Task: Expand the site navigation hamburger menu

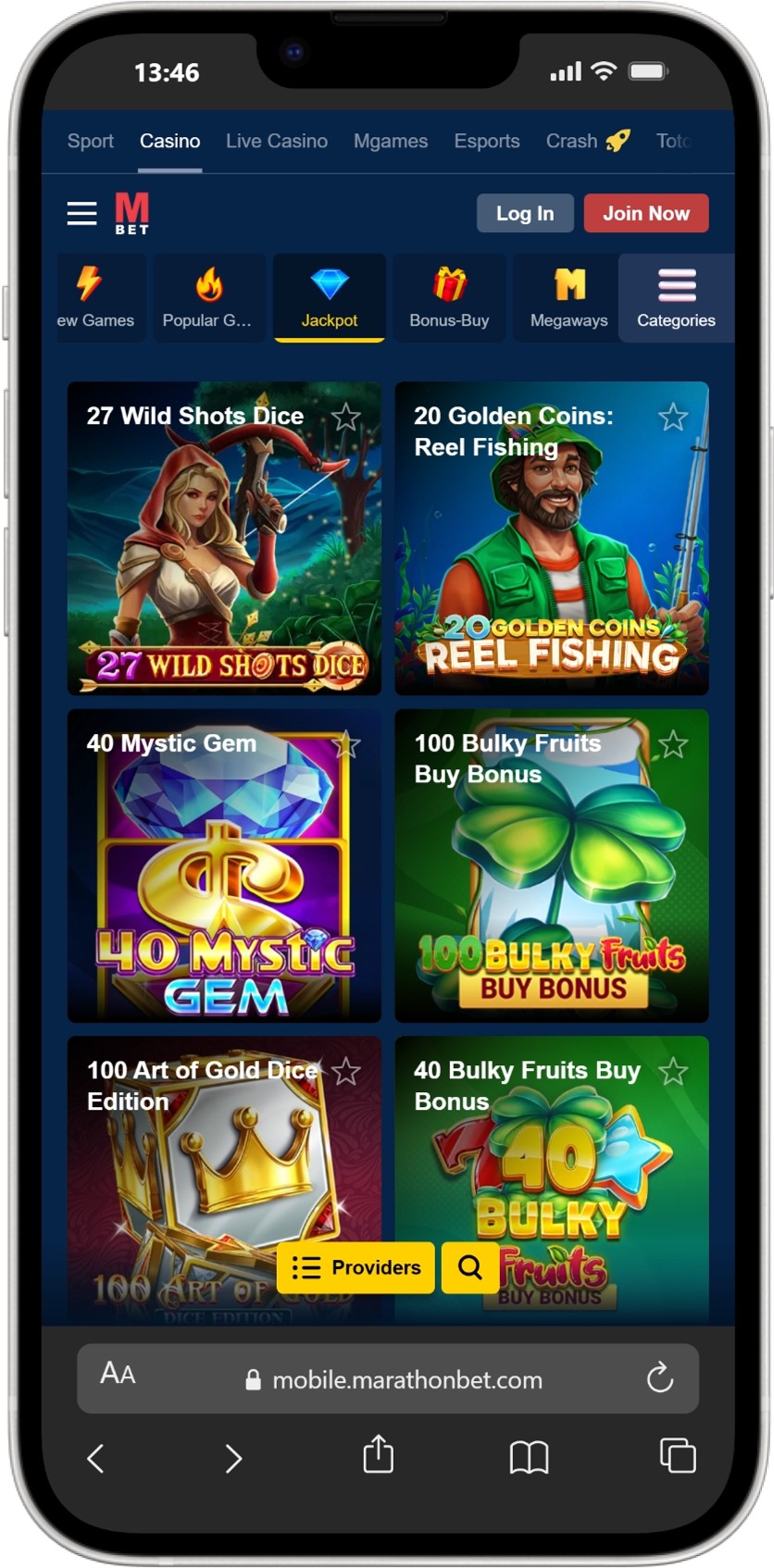Action: [81, 213]
